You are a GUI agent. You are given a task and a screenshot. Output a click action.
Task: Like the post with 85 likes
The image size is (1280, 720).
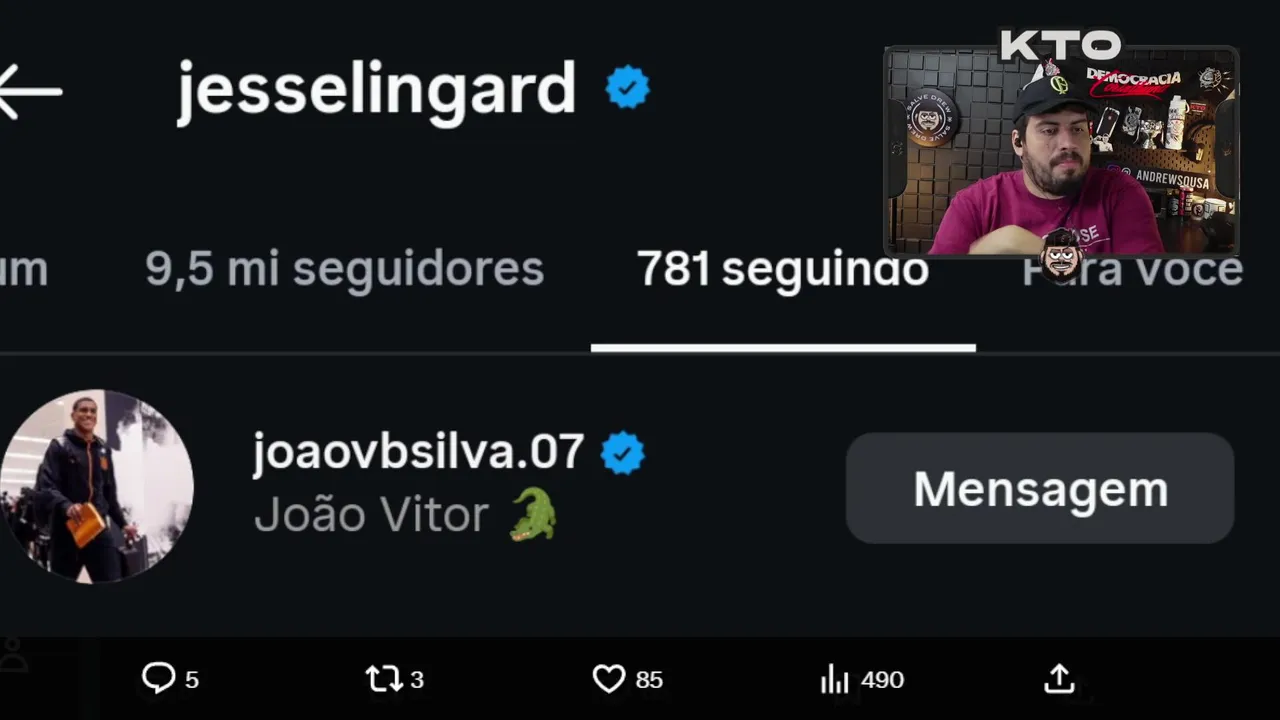click(609, 680)
